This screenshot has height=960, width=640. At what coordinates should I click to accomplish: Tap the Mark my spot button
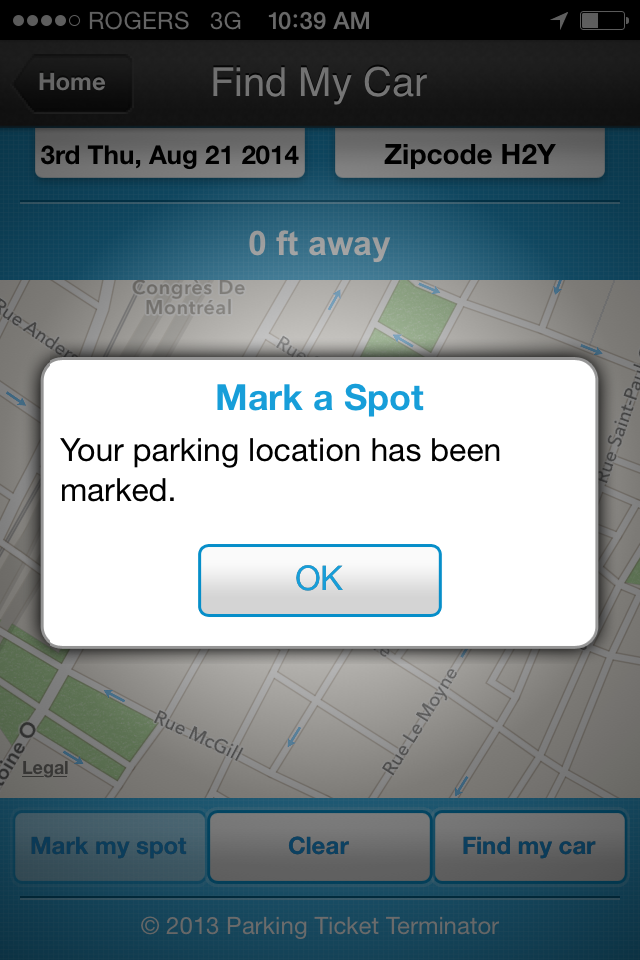pos(109,847)
